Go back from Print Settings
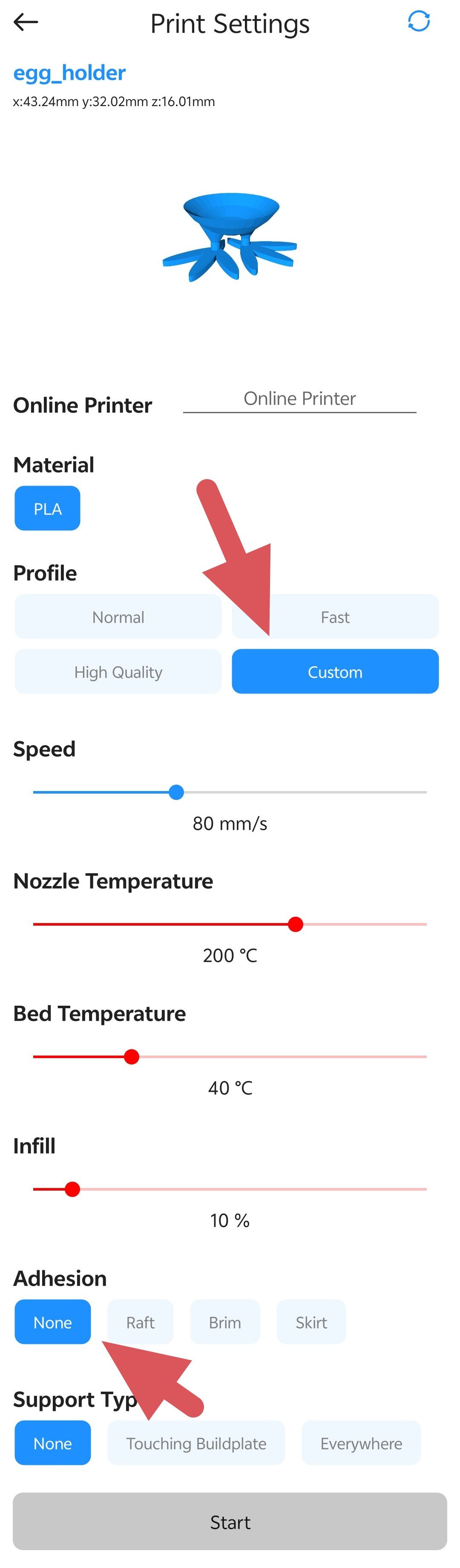Image resolution: width=460 pixels, height=1568 pixels. [x=26, y=23]
